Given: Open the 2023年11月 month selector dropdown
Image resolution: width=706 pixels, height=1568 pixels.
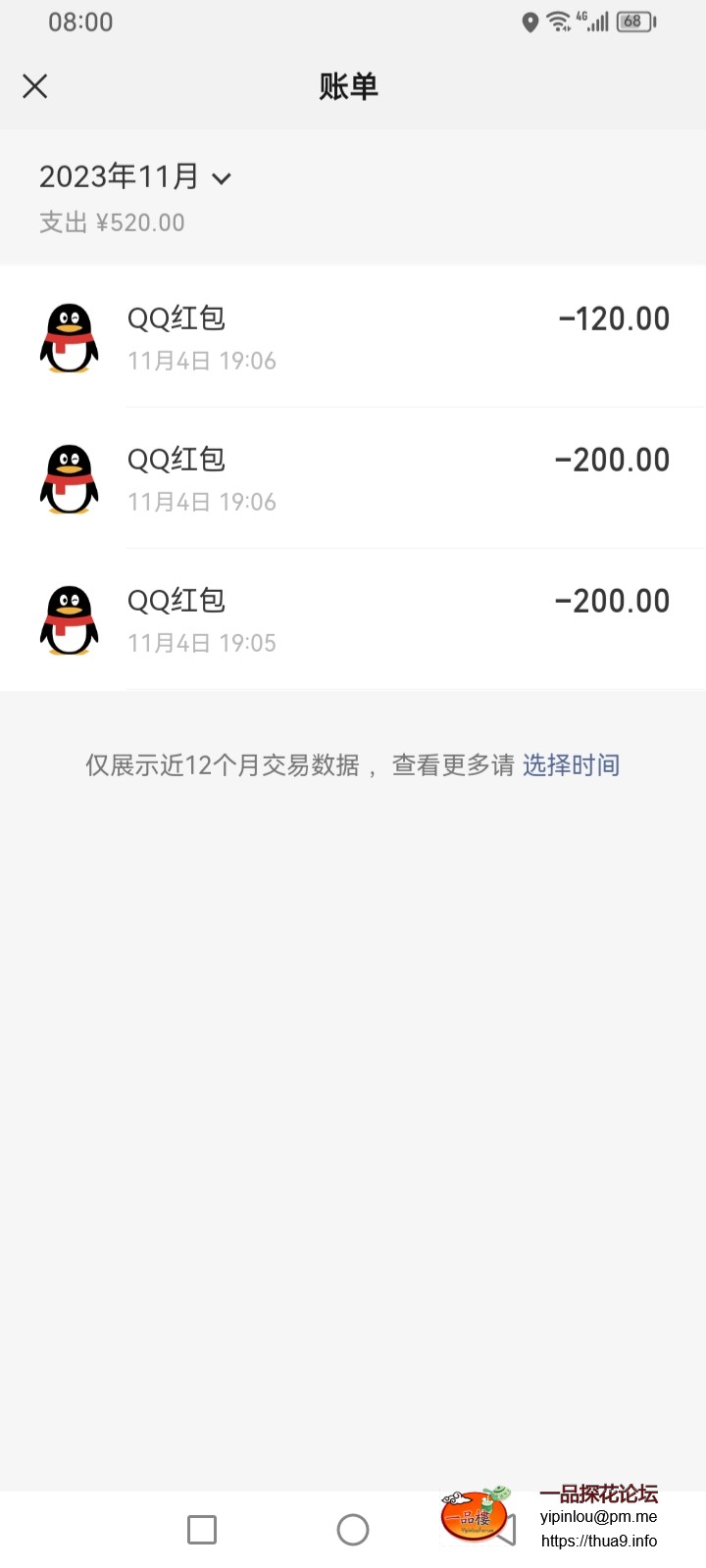Looking at the screenshot, I should point(123,176).
